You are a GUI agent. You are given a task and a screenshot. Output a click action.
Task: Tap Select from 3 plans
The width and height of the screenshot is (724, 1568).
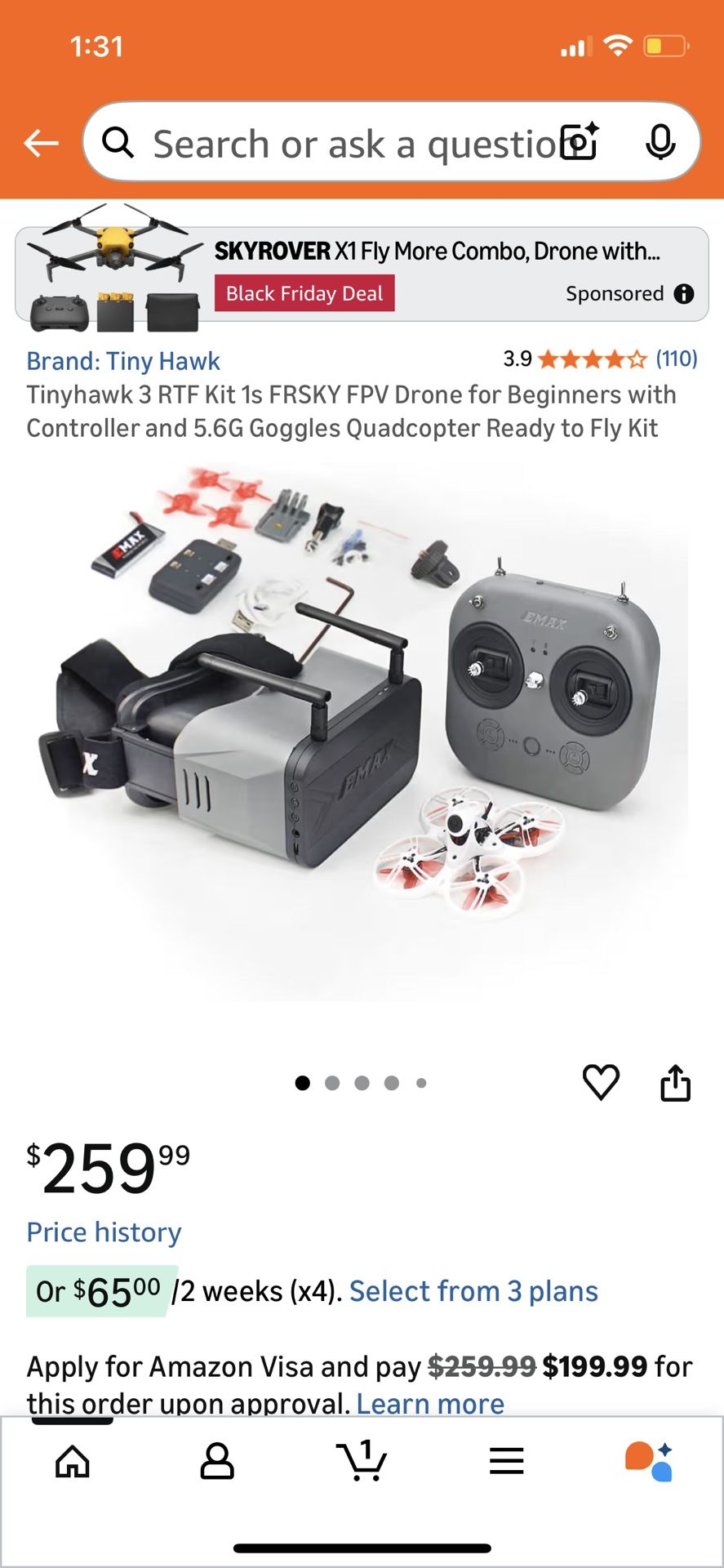click(x=473, y=1290)
